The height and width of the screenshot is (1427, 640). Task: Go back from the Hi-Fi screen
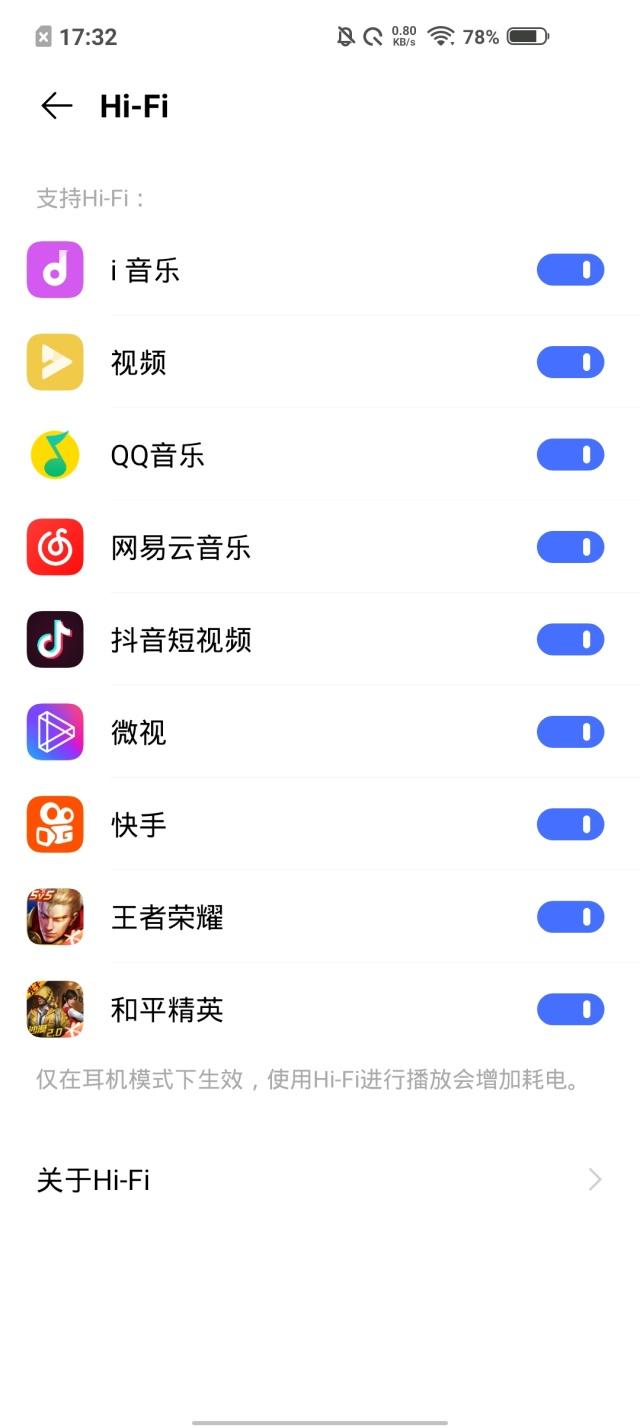[57, 106]
